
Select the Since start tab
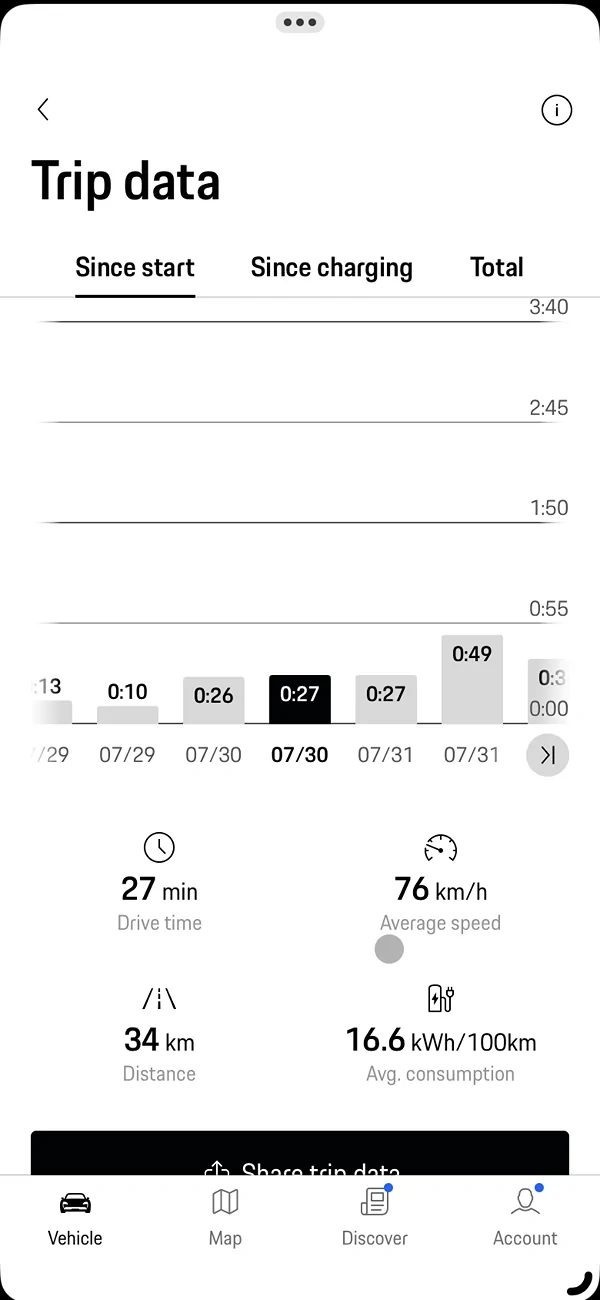135,268
